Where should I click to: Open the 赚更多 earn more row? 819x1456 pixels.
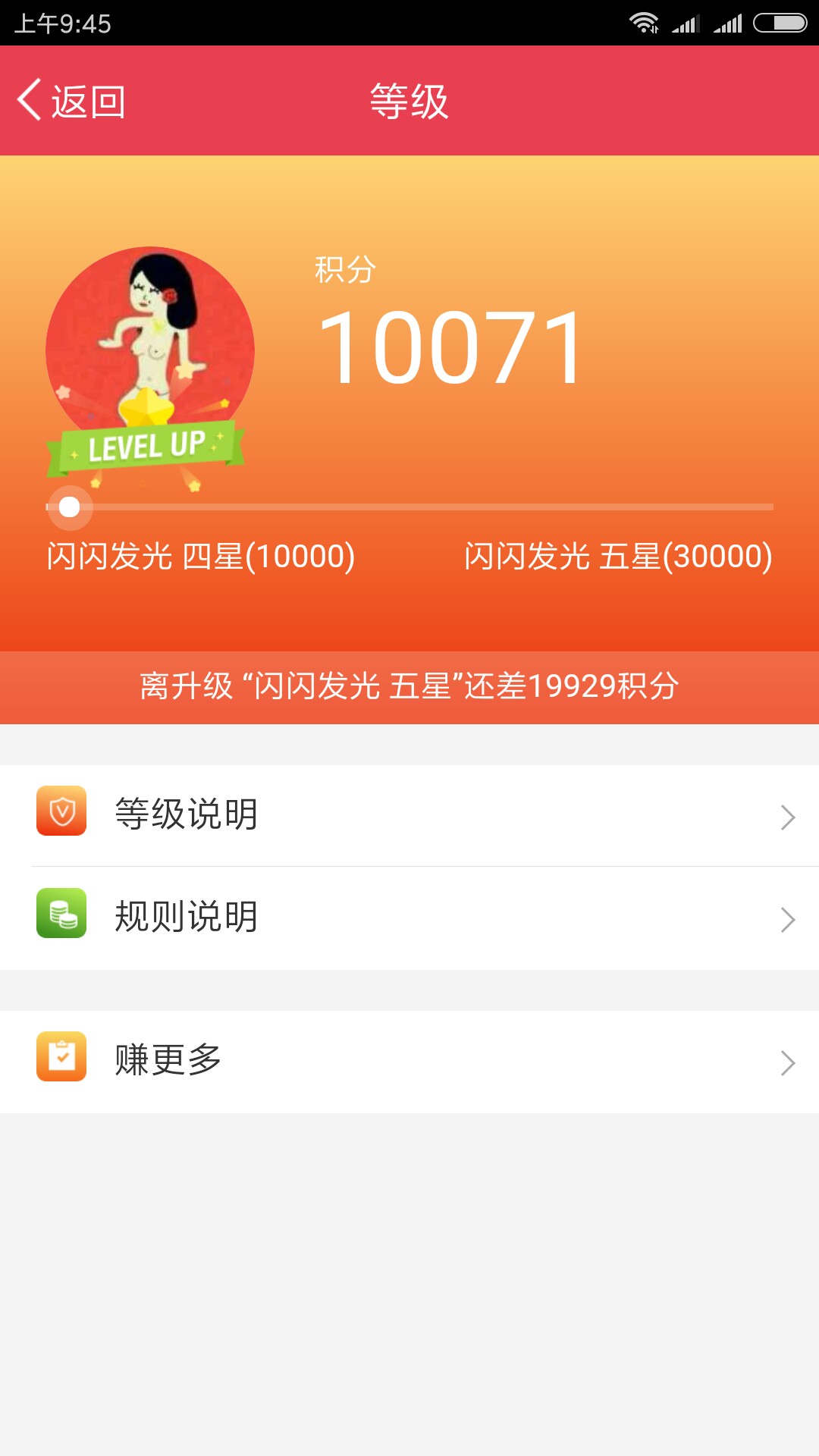409,1061
